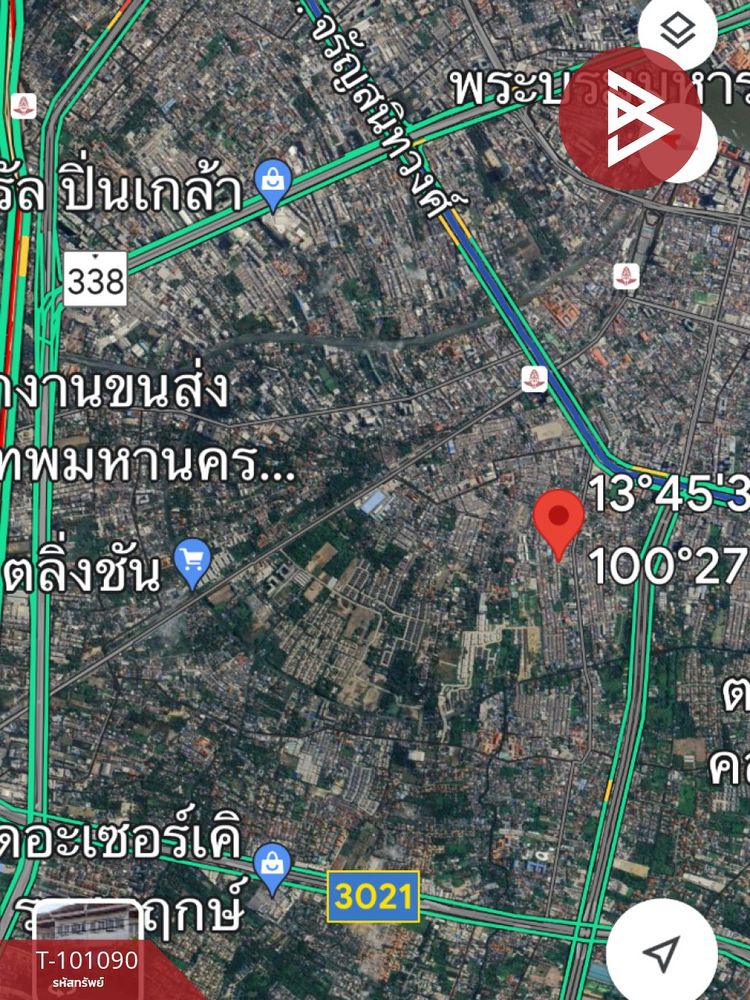The width and height of the screenshot is (750, 1000).
Task: Tap the shopping cart marker near ตลิ่งชัน
Action: pyautogui.click(x=192, y=560)
